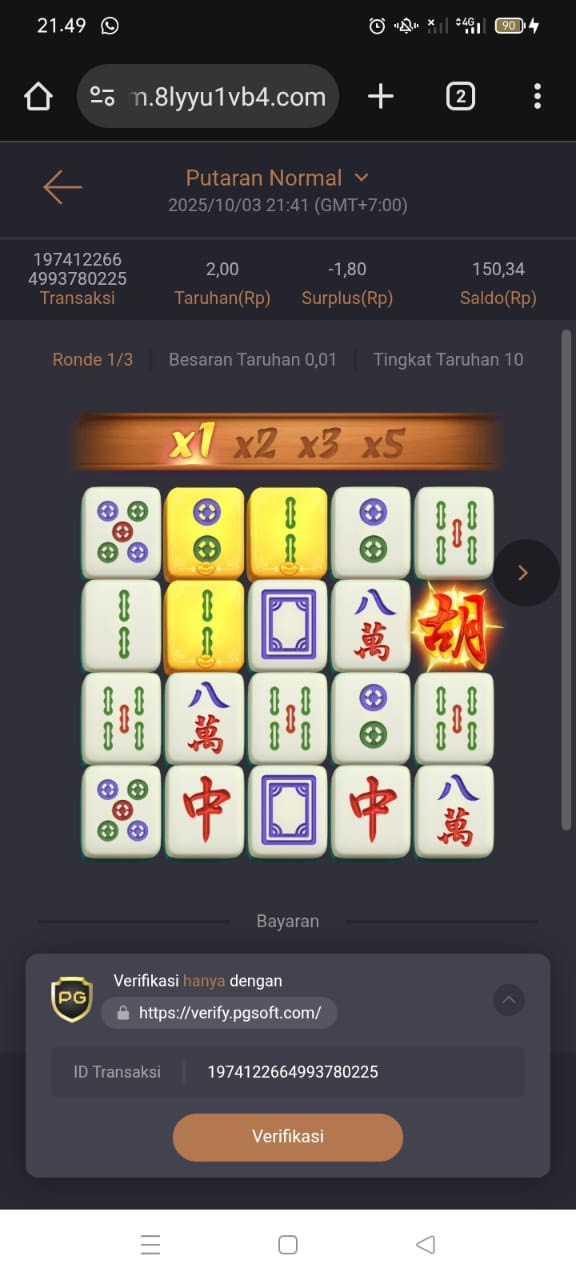Screen dimensions: 576x1280
Task: Tap the system back button
Action: (x=425, y=1245)
